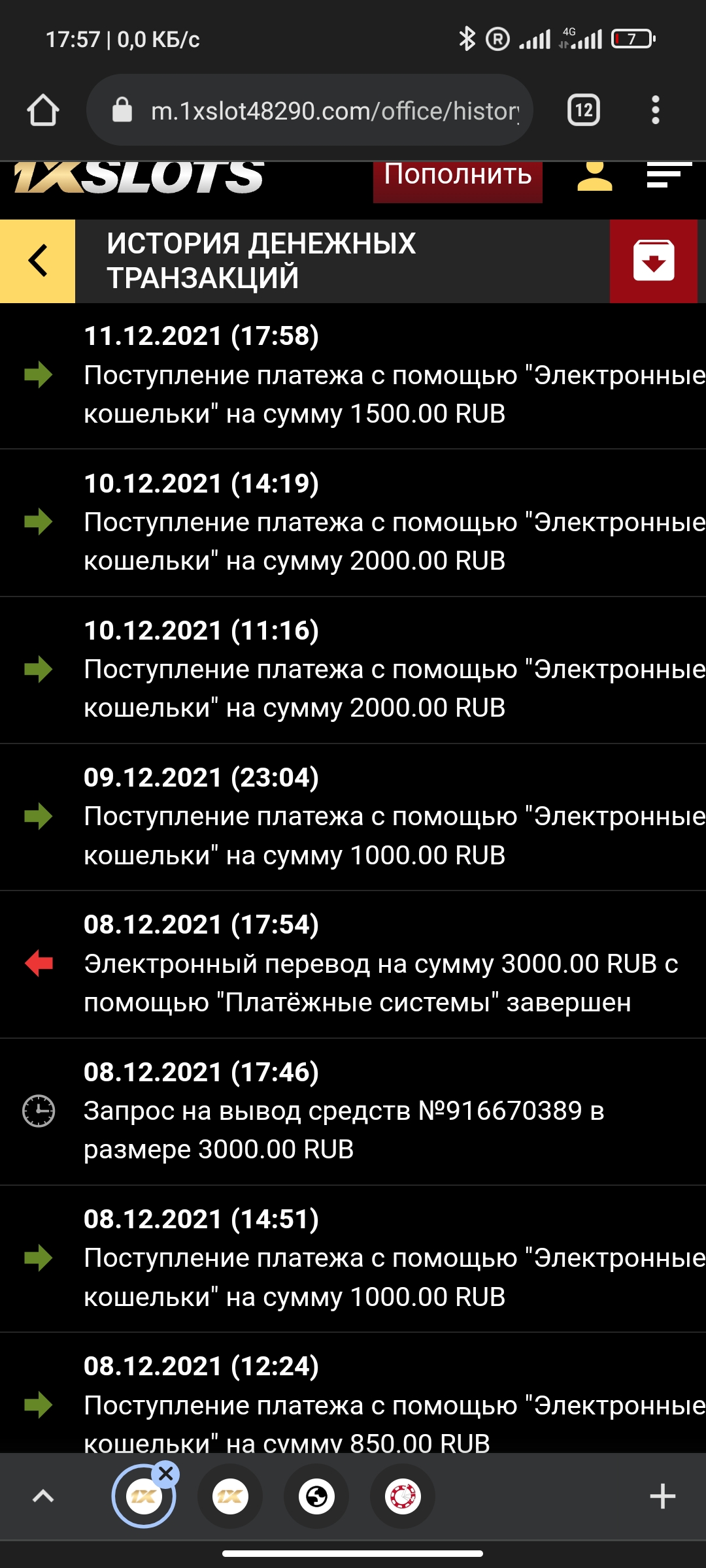
Task: Open the user profile icon
Action: tap(594, 176)
